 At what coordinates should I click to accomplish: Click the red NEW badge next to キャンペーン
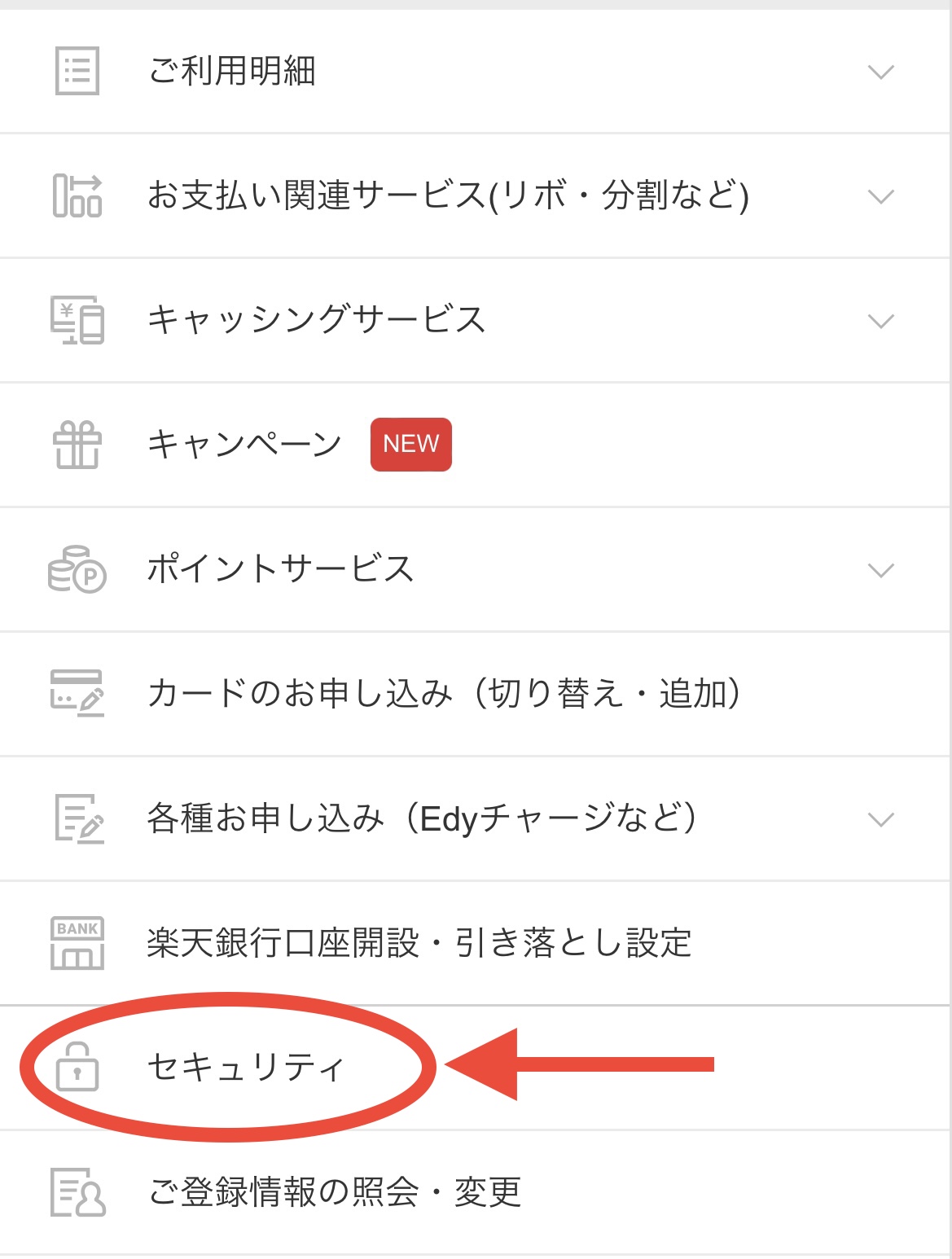coord(411,444)
